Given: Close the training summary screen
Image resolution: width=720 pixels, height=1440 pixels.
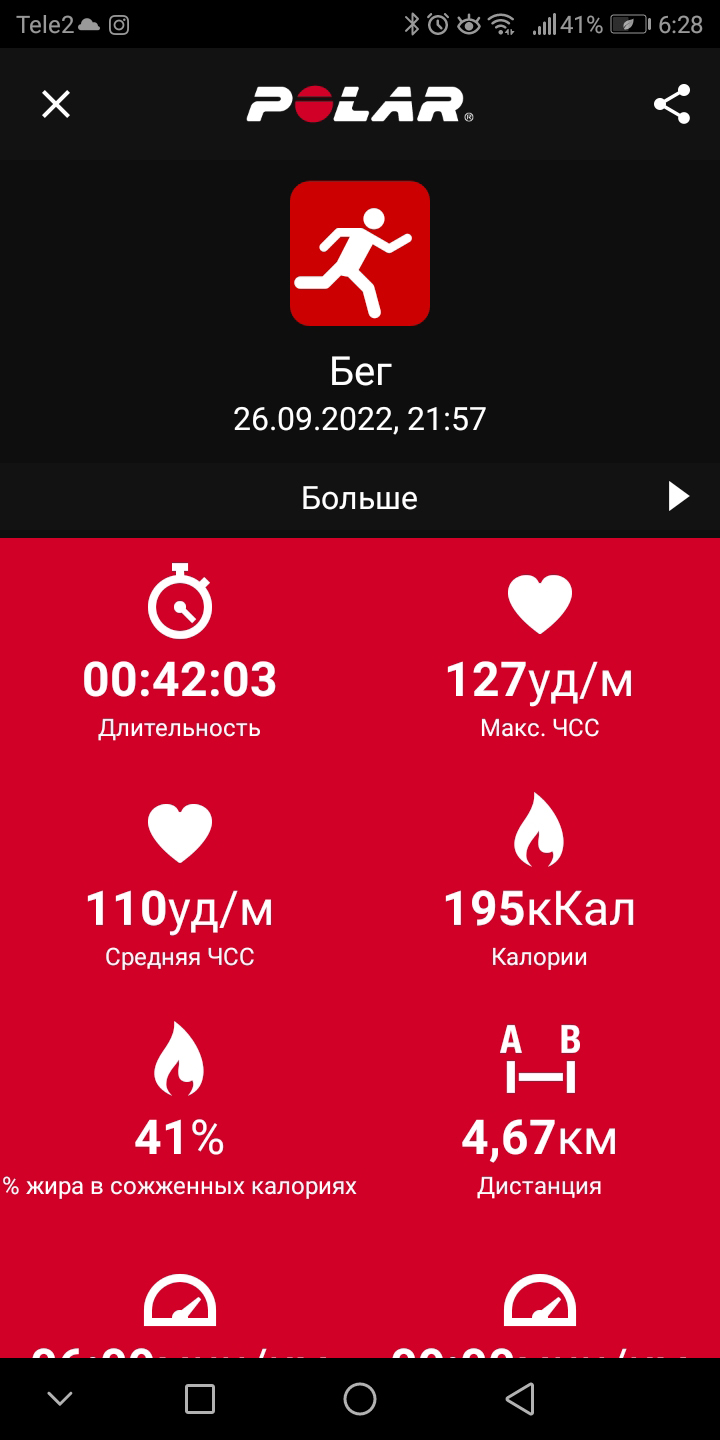Looking at the screenshot, I should coord(56,104).
